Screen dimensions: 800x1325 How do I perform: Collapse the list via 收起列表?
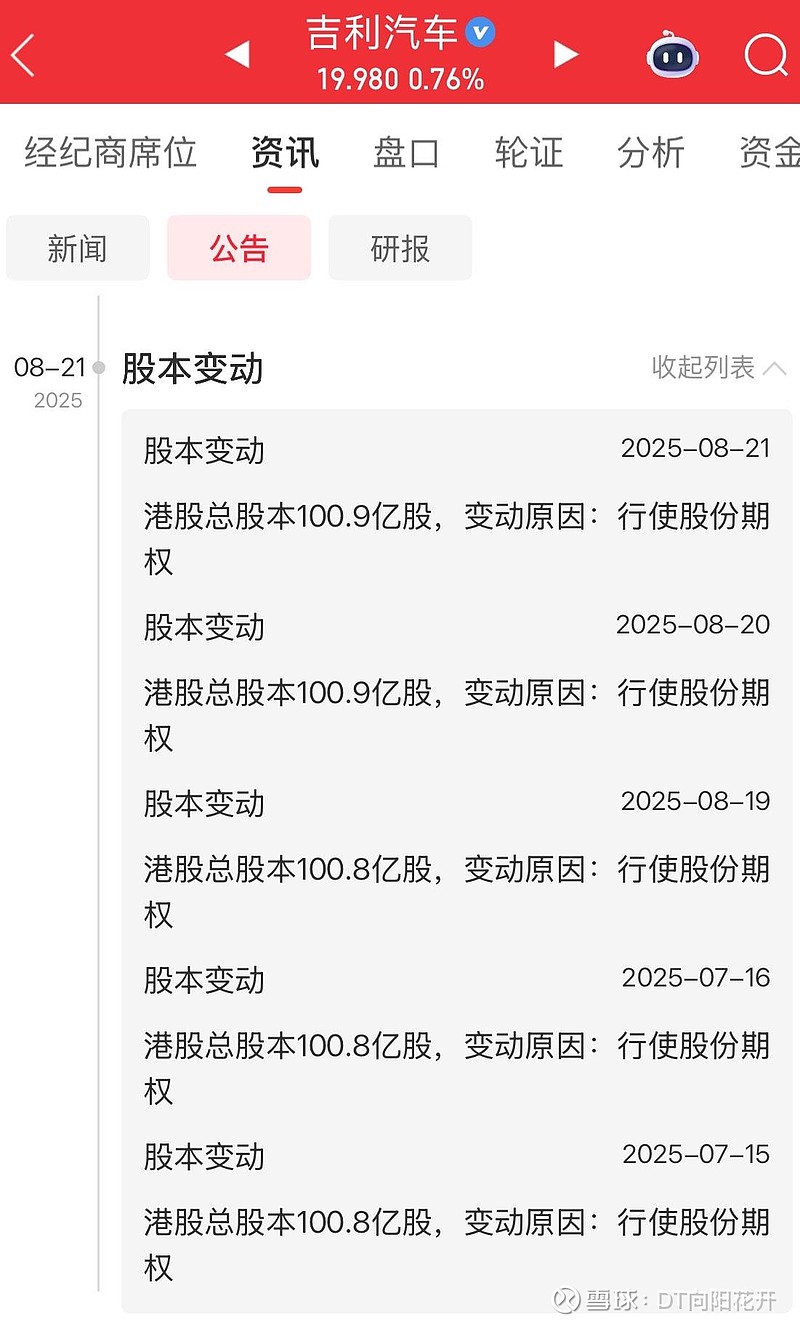point(719,367)
